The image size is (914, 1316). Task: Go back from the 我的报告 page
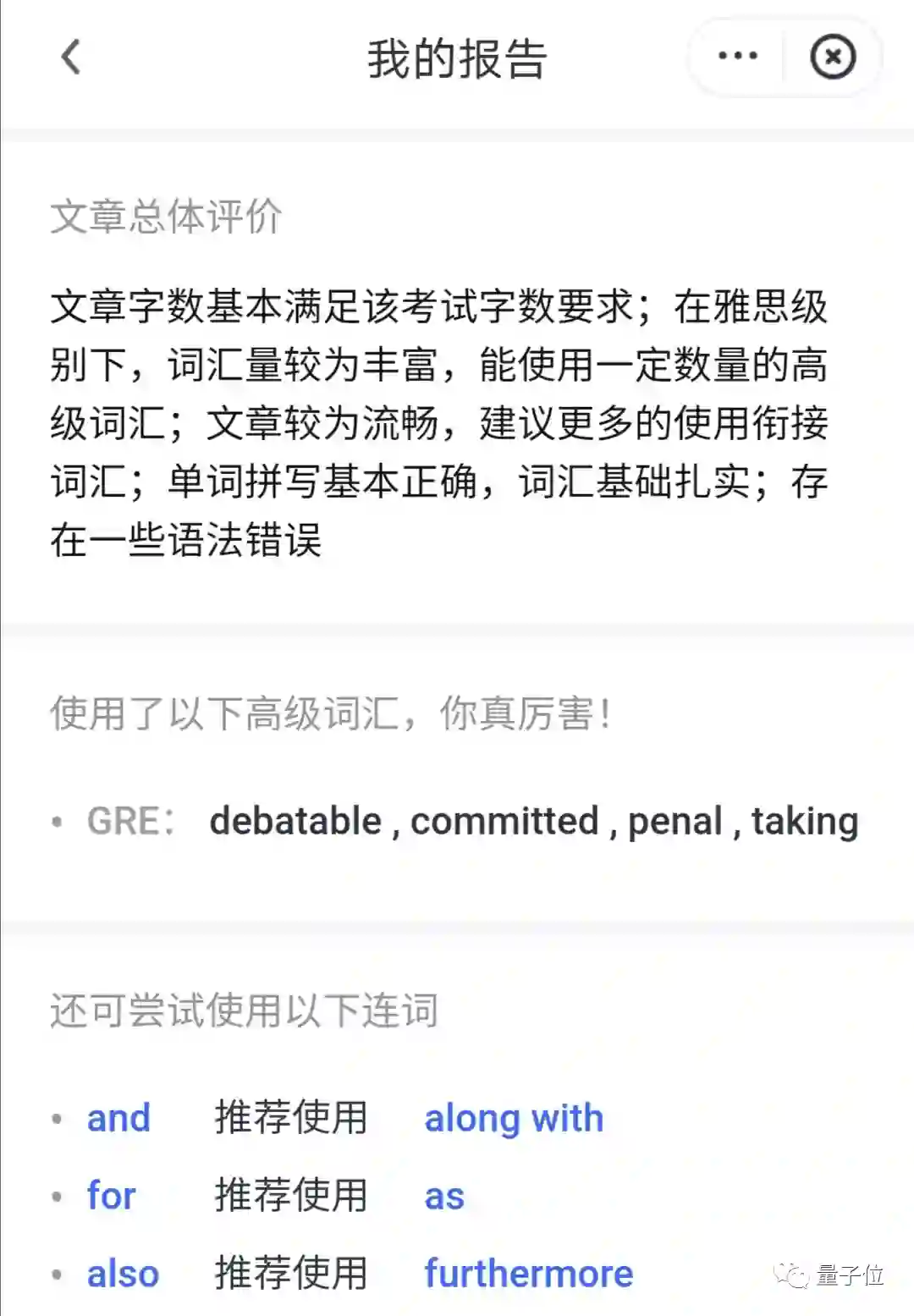[x=71, y=58]
